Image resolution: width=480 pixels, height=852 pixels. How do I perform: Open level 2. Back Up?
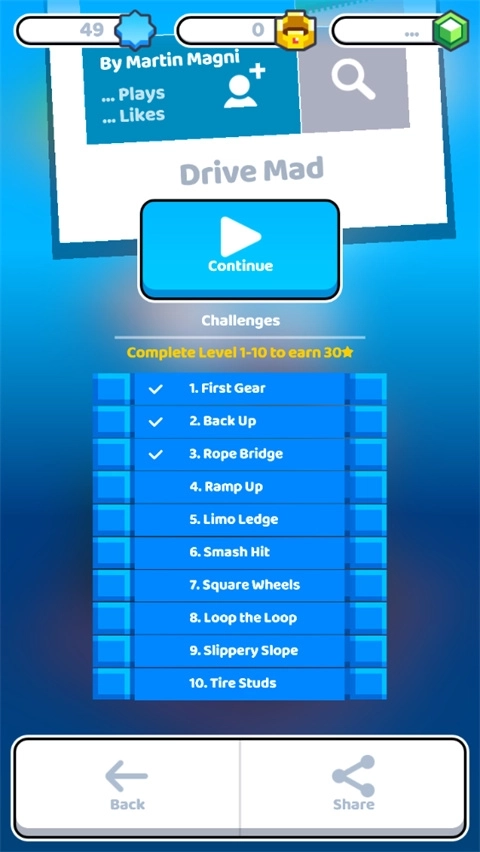point(240,422)
